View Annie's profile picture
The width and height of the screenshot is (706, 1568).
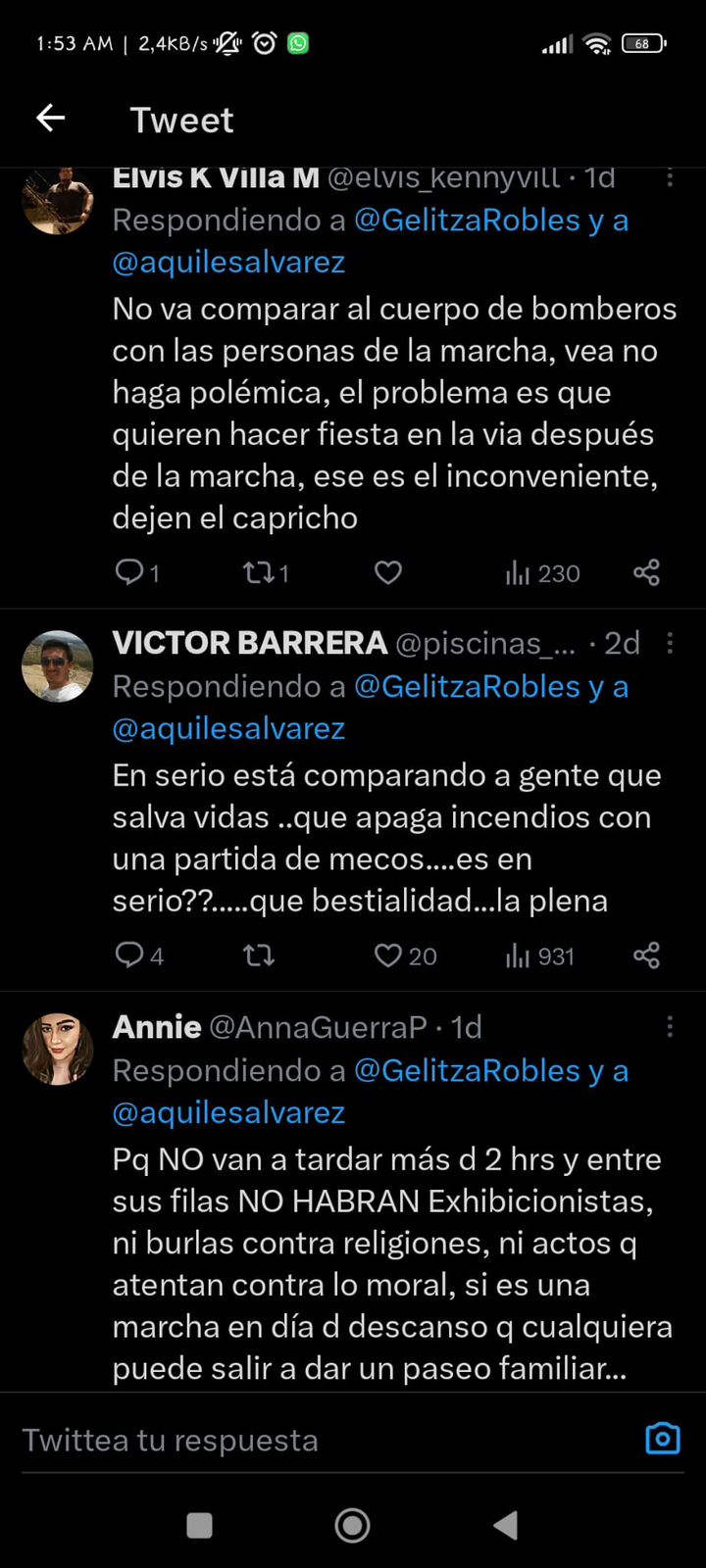coord(58,1050)
